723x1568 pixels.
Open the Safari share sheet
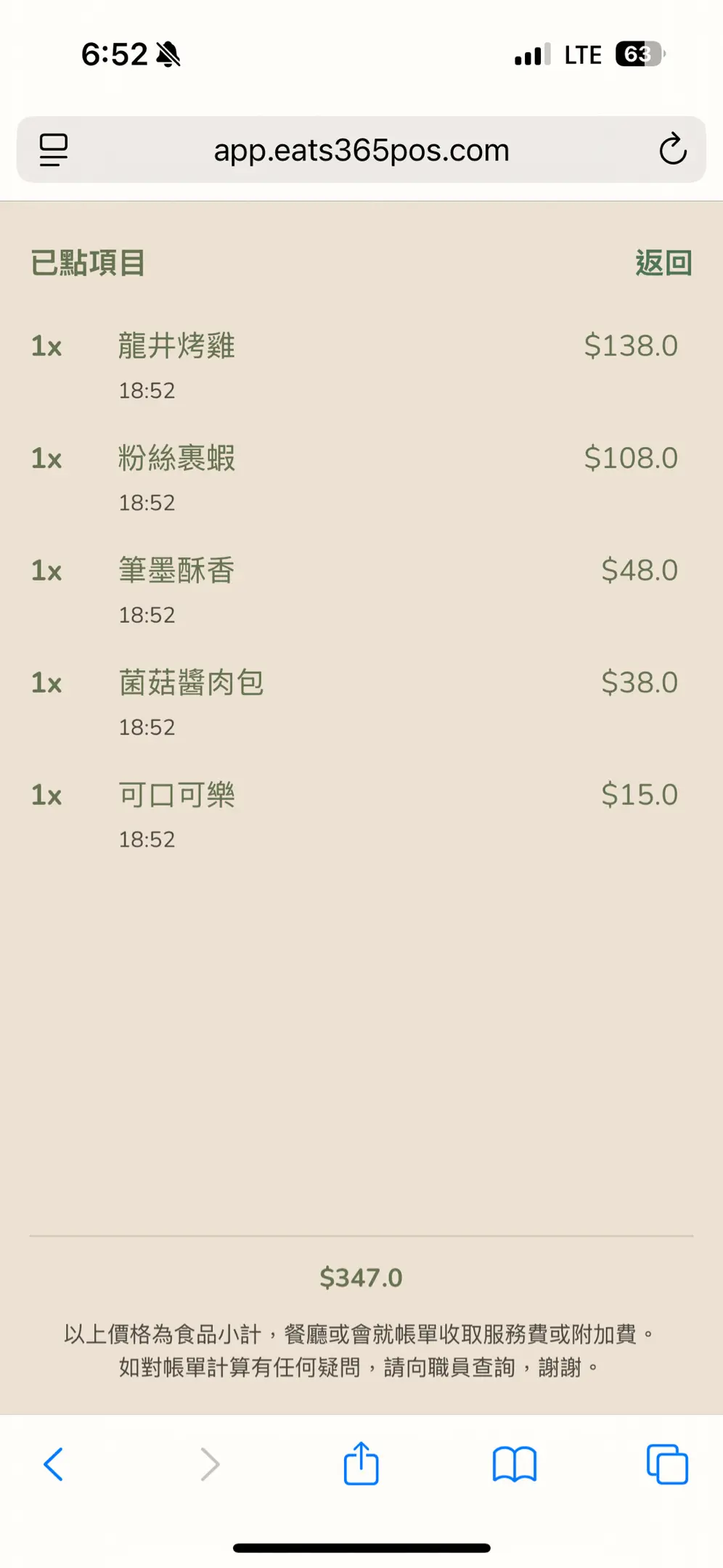[361, 1463]
